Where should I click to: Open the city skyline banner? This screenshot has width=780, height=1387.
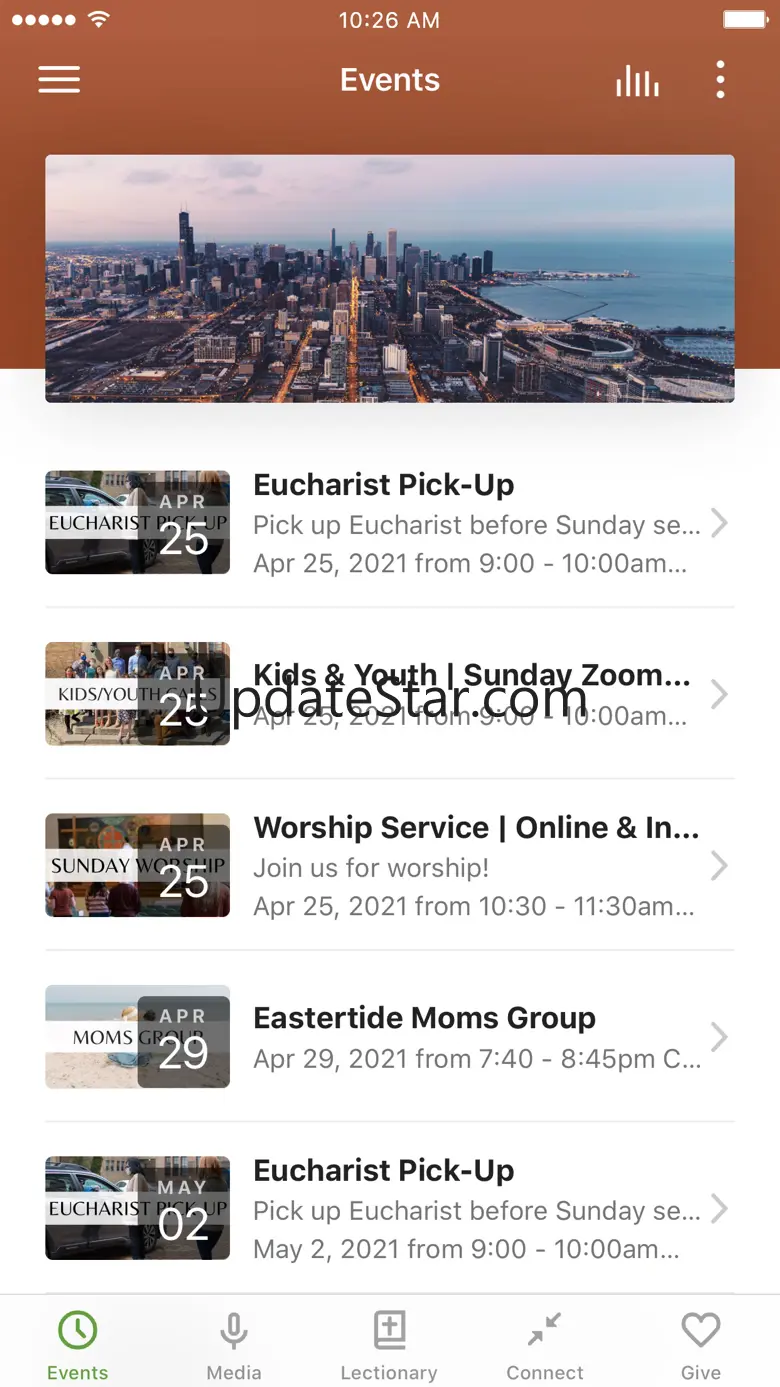pos(390,278)
